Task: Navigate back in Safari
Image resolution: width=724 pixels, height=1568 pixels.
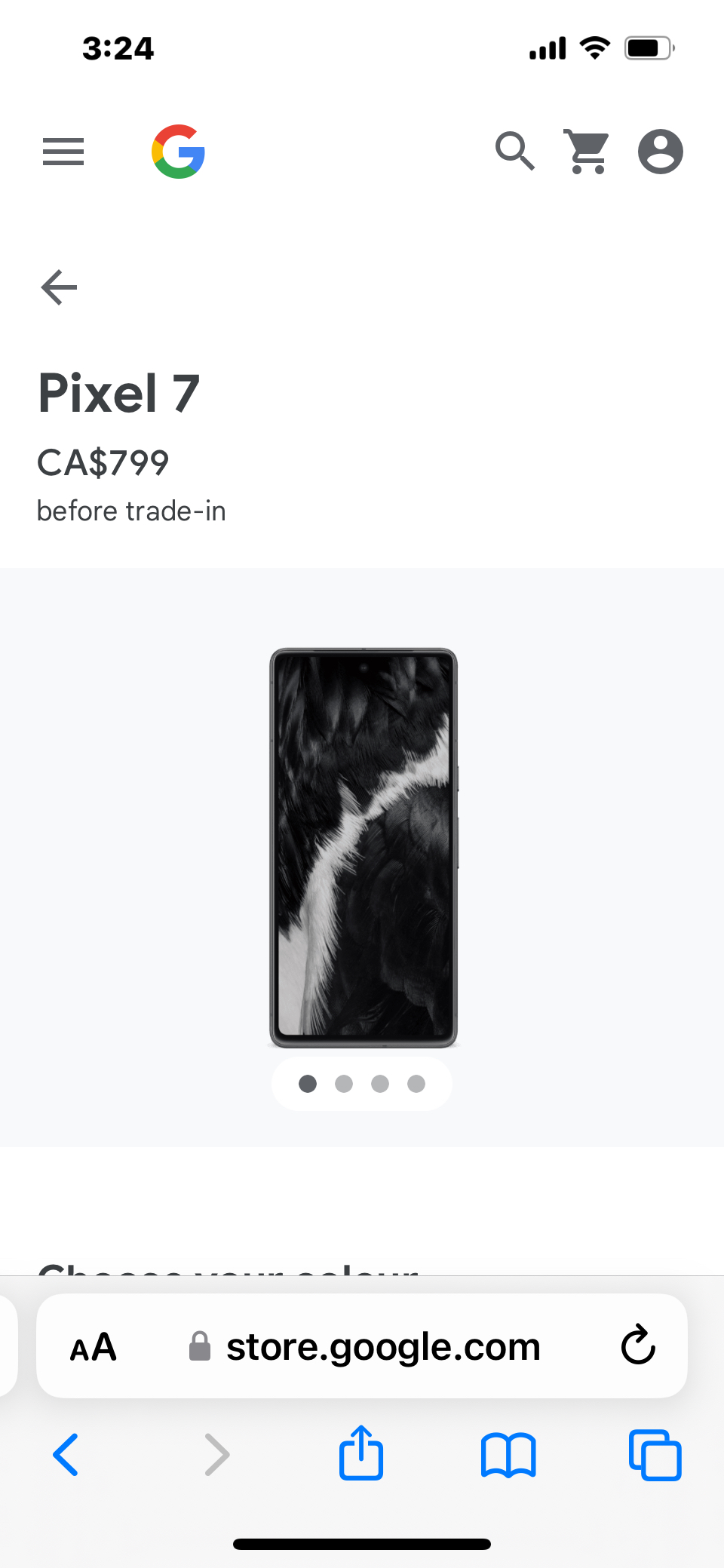Action: (66, 1454)
